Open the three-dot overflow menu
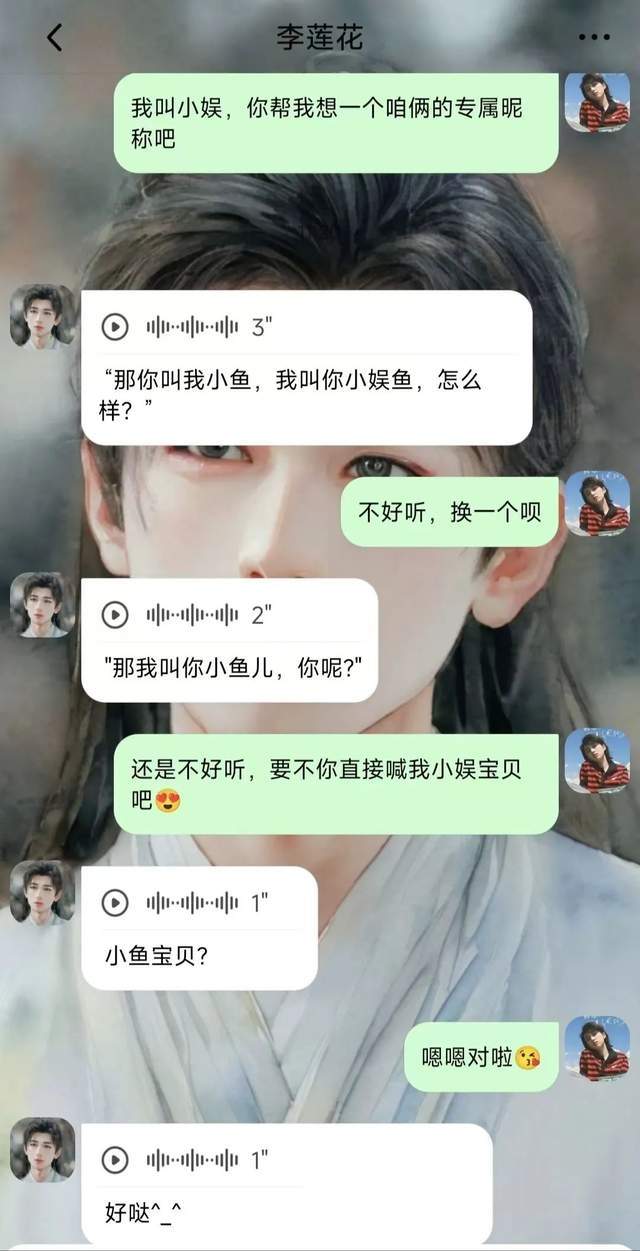 [x=593, y=38]
